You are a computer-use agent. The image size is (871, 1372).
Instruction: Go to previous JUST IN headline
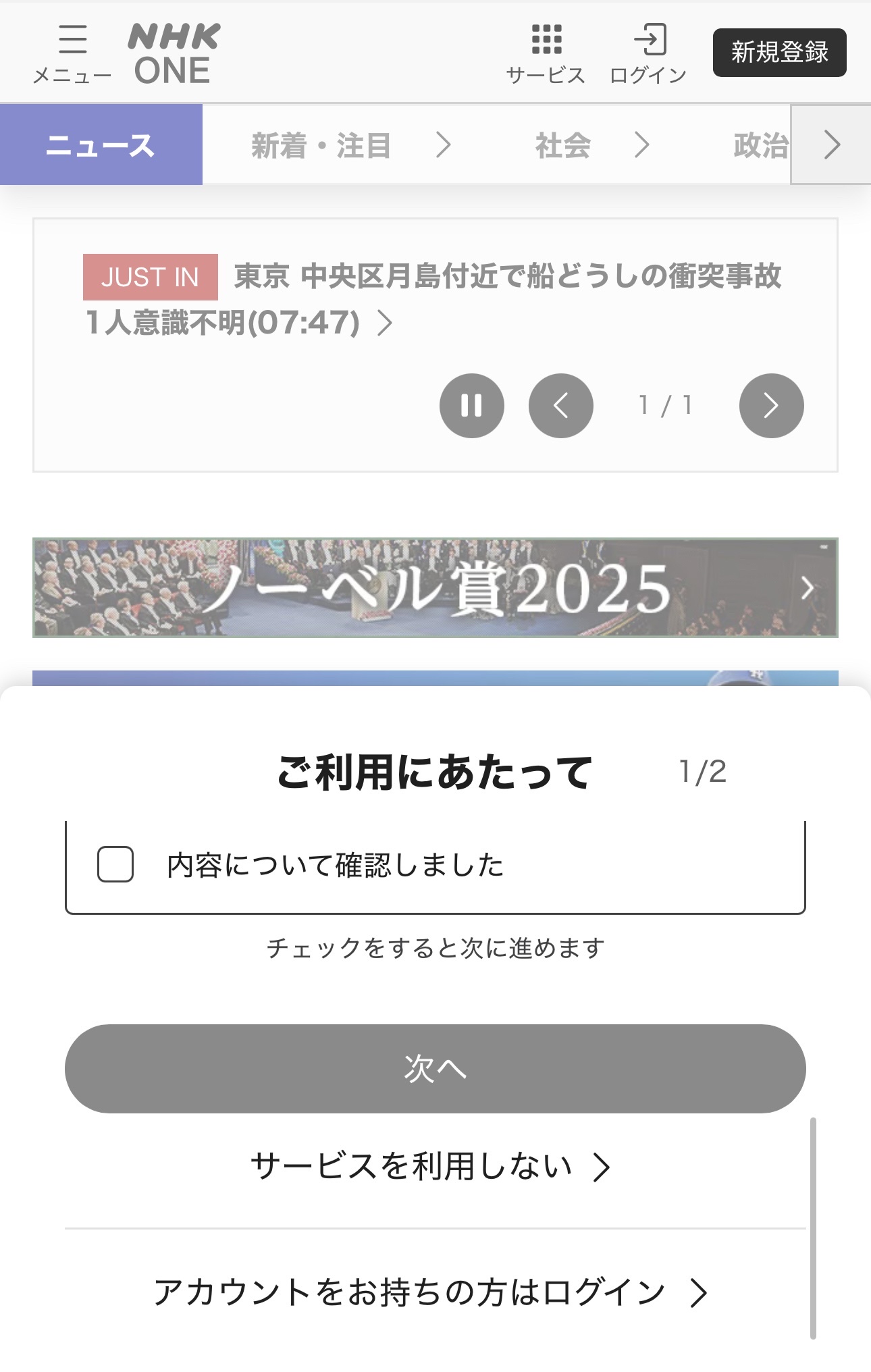(560, 406)
